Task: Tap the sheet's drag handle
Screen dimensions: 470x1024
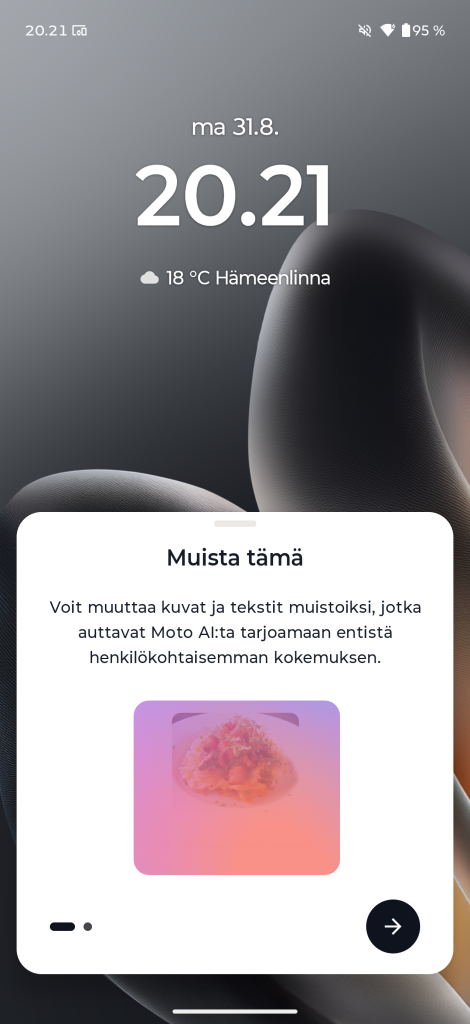Action: [x=235, y=523]
